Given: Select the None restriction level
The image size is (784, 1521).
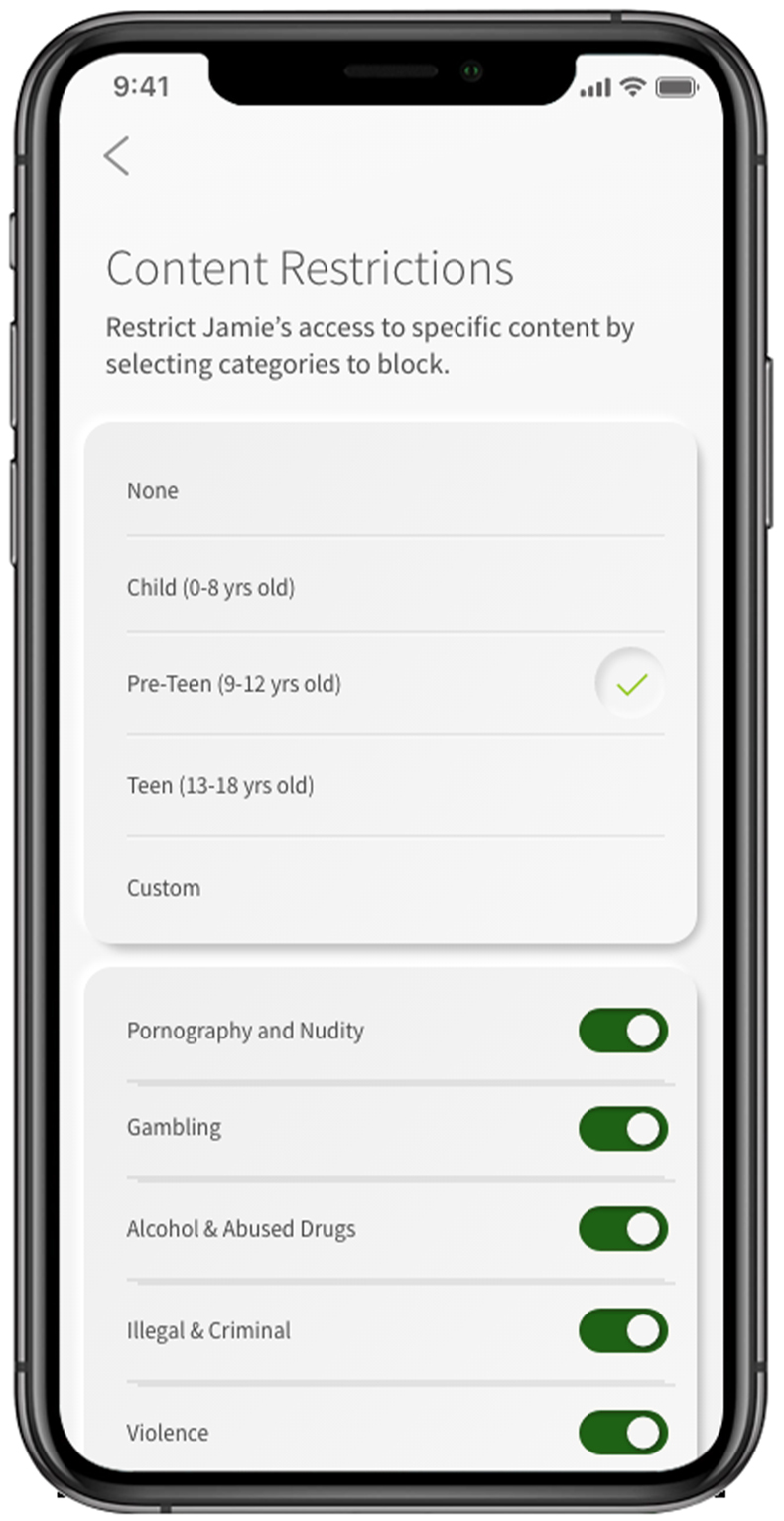Looking at the screenshot, I should coord(394,491).
